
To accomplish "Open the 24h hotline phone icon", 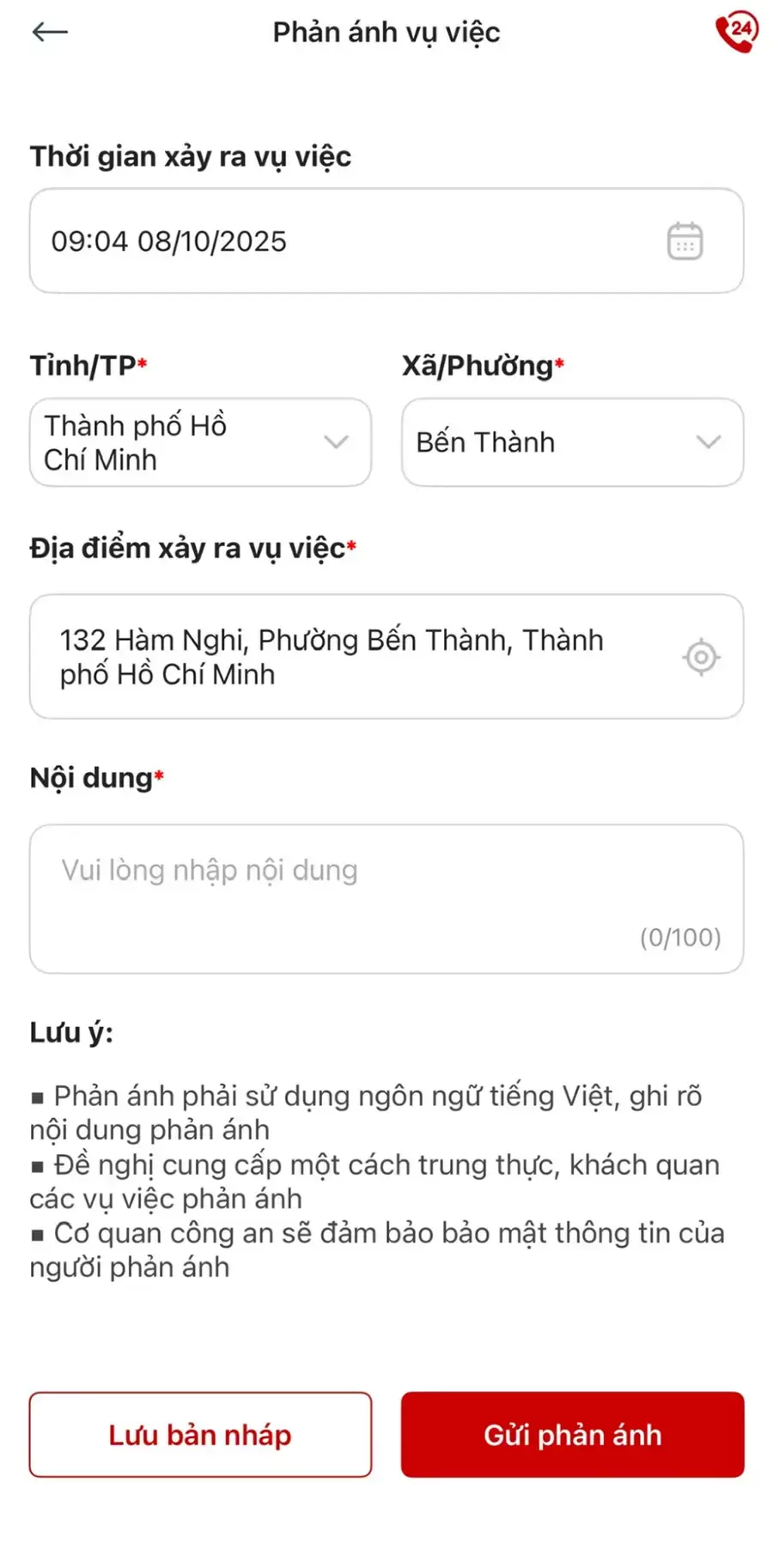I will (x=736, y=33).
